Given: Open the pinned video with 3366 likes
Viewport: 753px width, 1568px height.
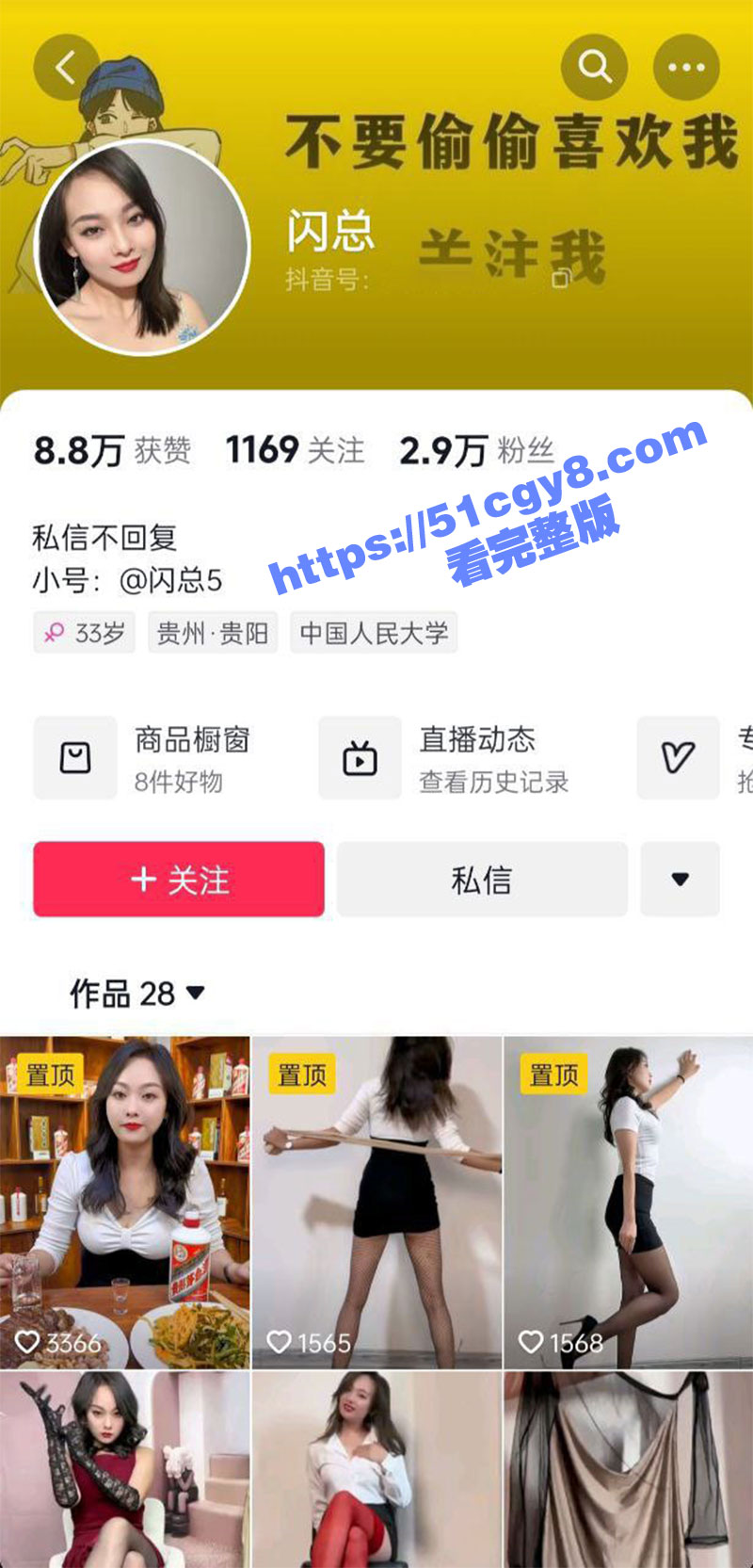Looking at the screenshot, I should (125, 1202).
